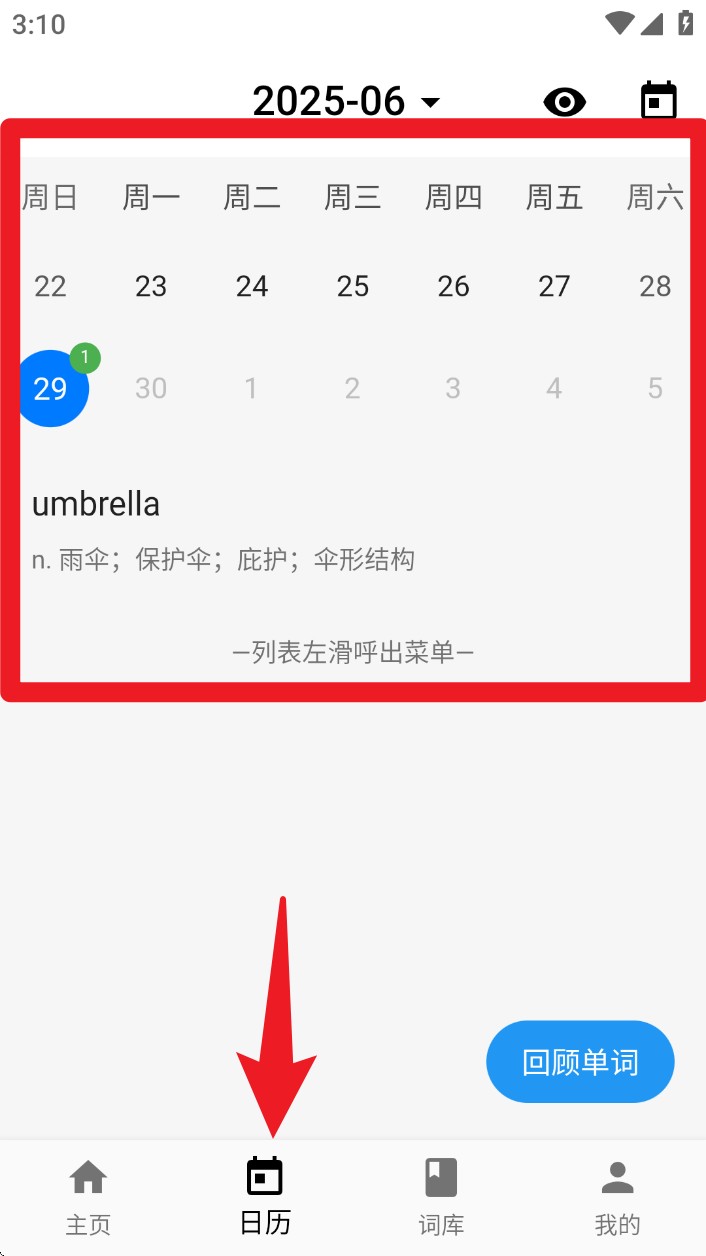The width and height of the screenshot is (706, 1256).
Task: Expand the 2025-06 month dropdown
Action: [x=346, y=101]
